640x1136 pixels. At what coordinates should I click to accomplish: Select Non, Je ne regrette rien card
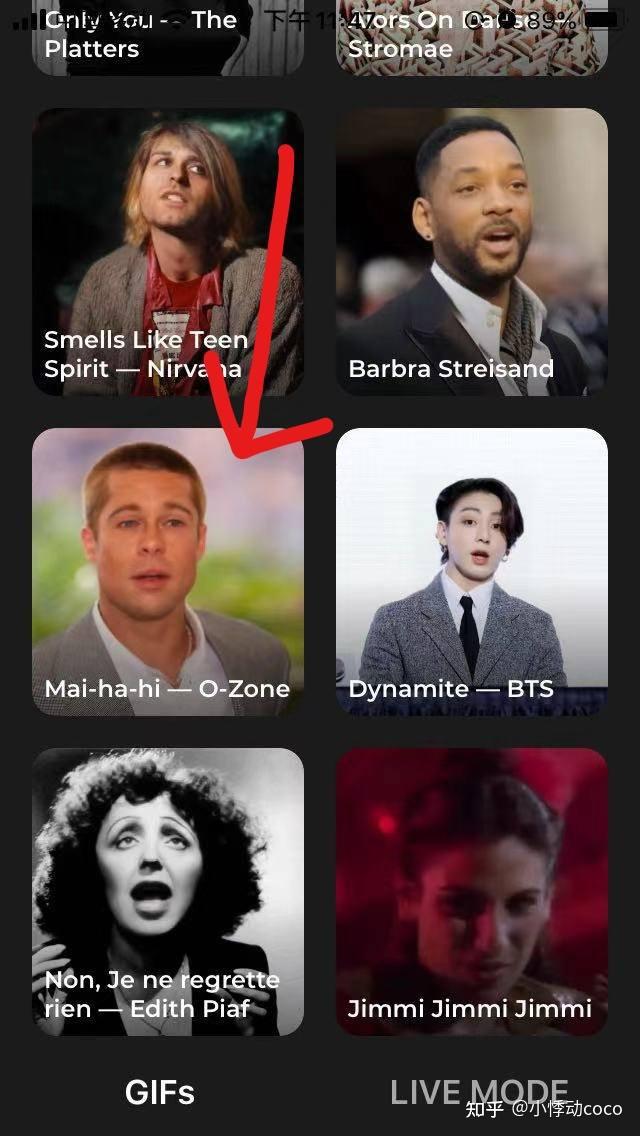click(168, 892)
